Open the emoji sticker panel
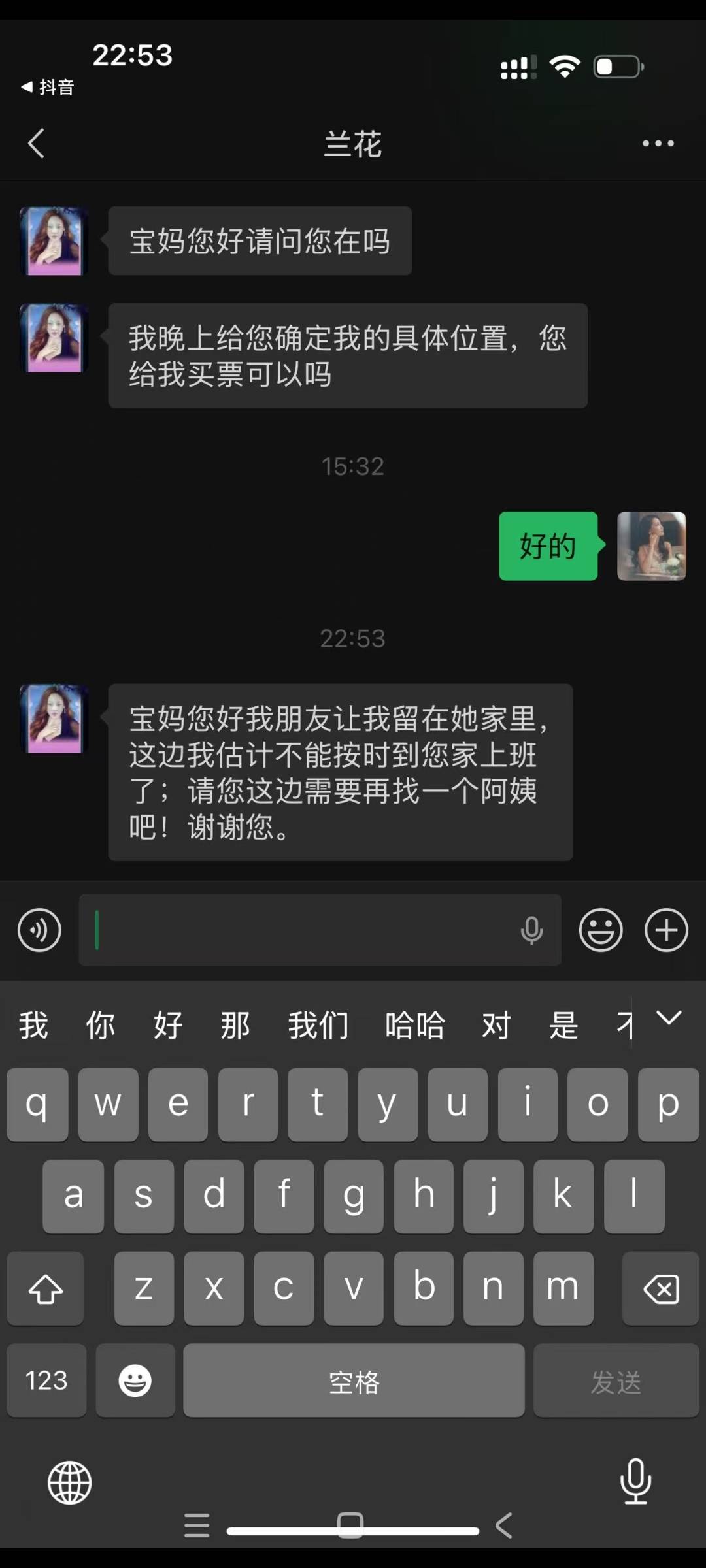Screen dimensions: 706x1568 [x=600, y=930]
